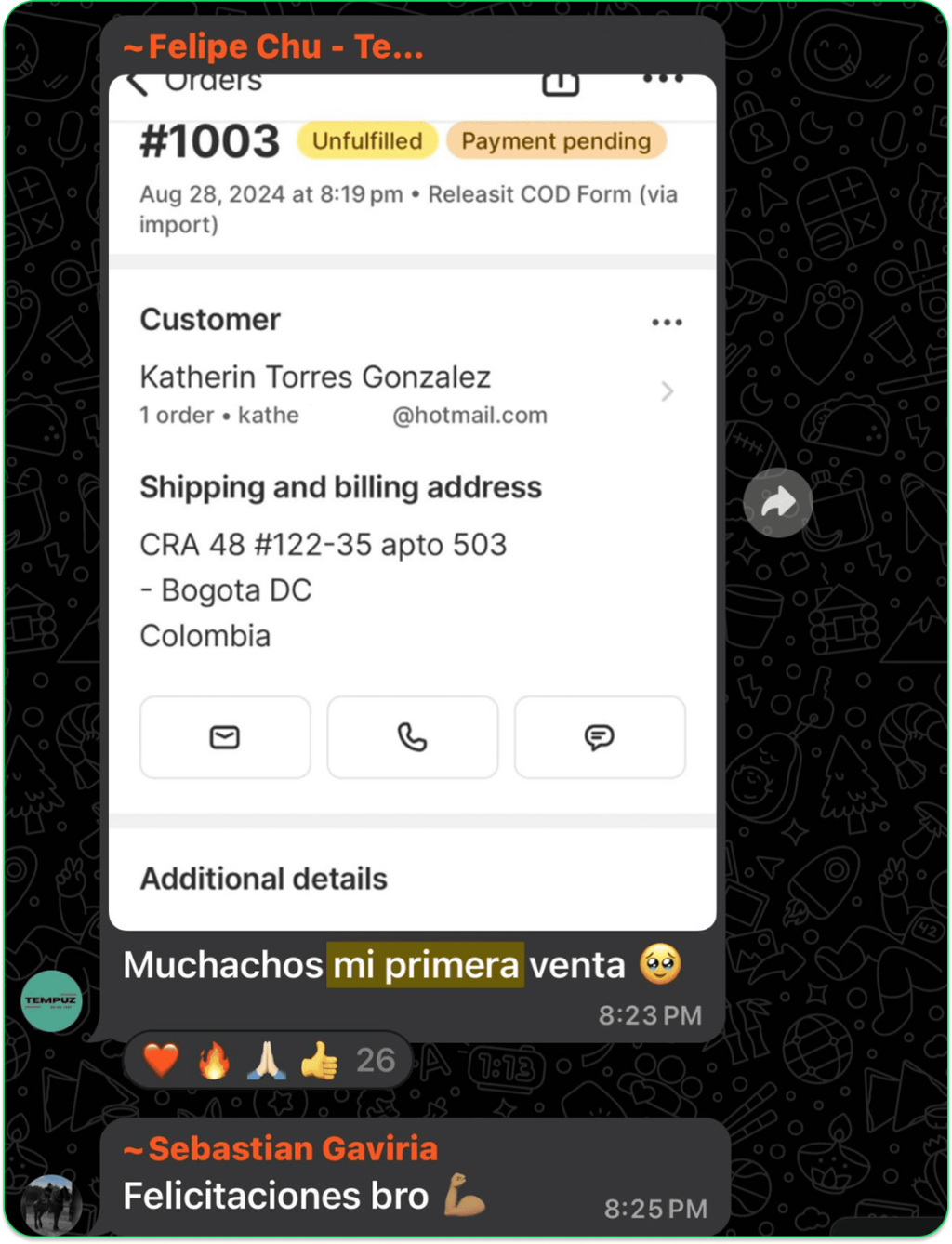Open Sebastian Gaviria's contact from the sender name
This screenshot has width=952, height=1244.
tap(281, 1149)
